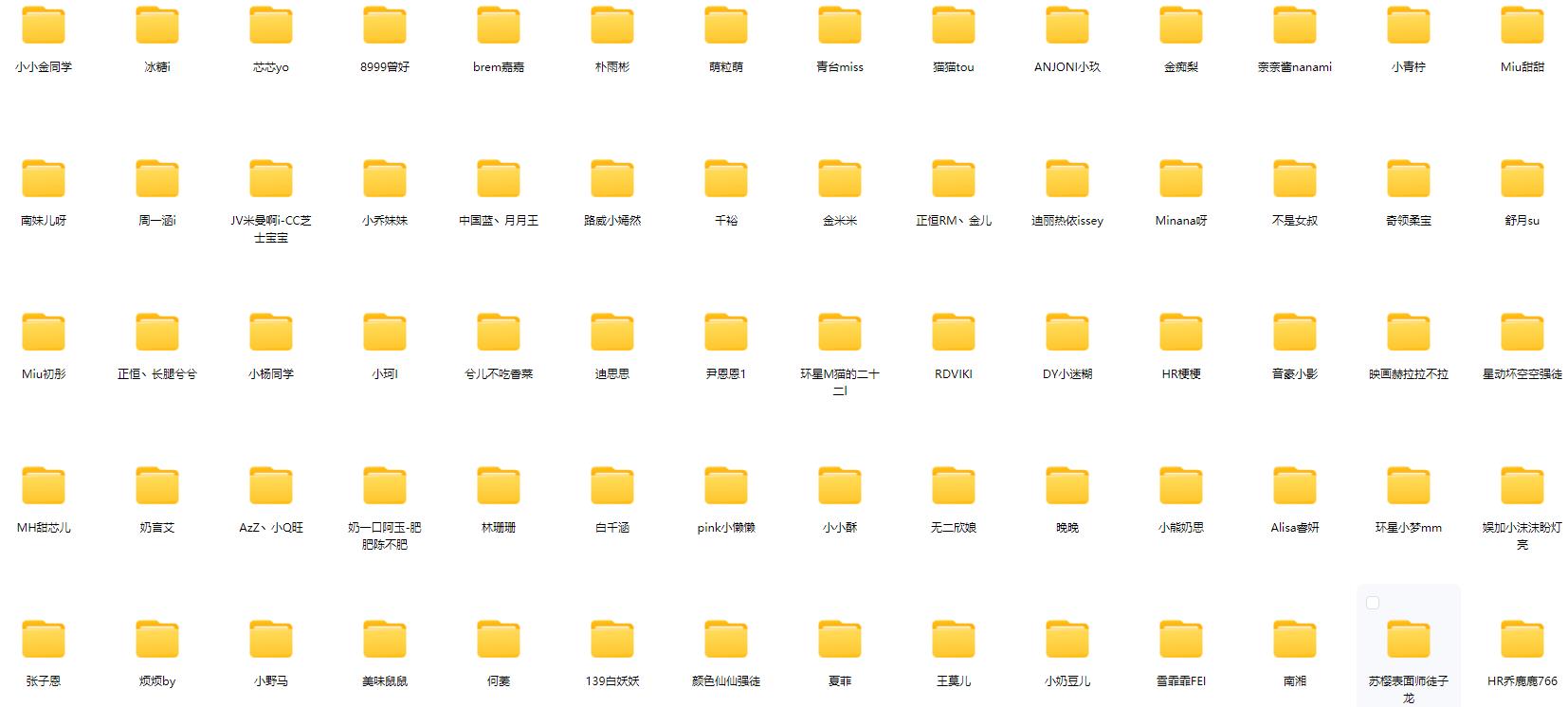The height and width of the screenshot is (707, 1568).
Task: Open the 舒月su folder
Action: [x=1522, y=180]
